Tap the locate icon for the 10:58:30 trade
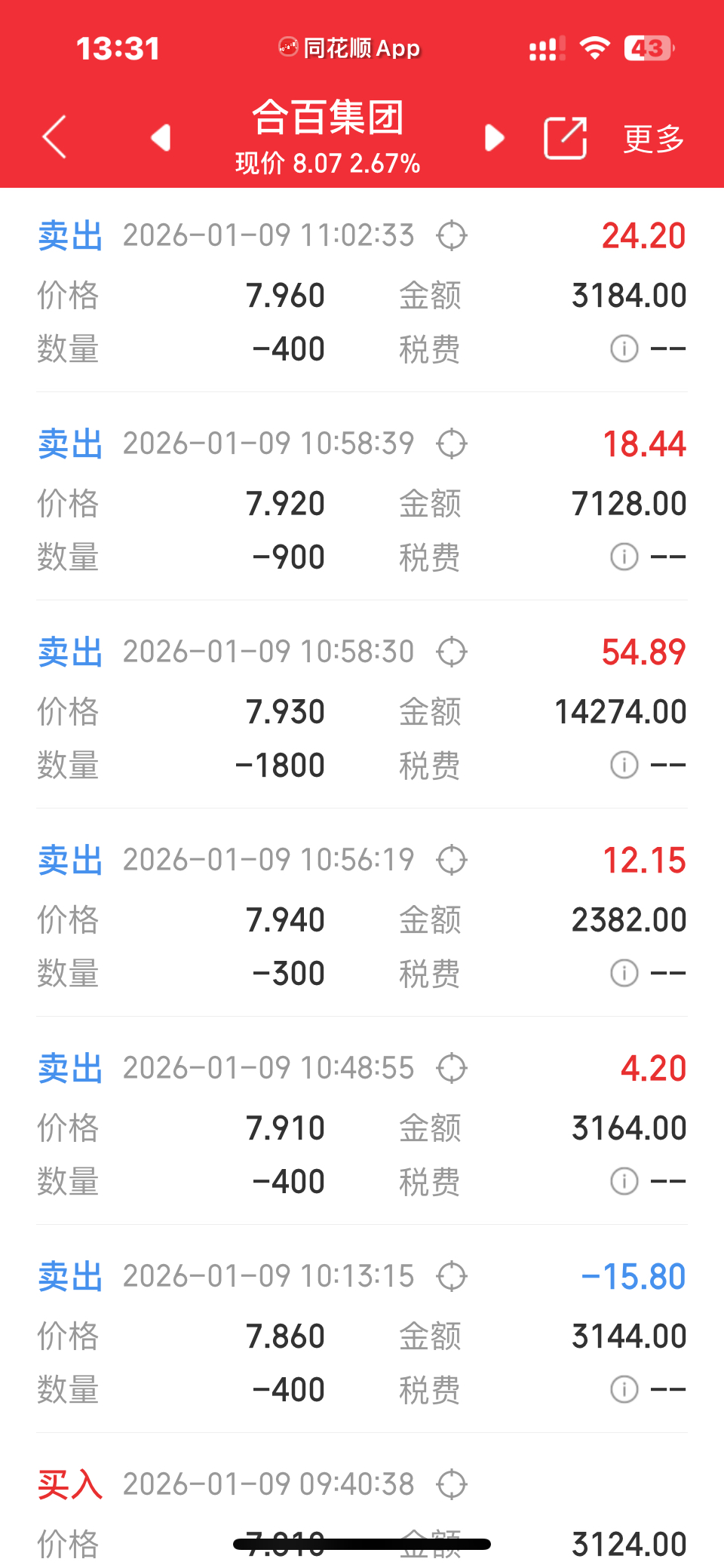The image size is (724, 1568). tap(452, 652)
